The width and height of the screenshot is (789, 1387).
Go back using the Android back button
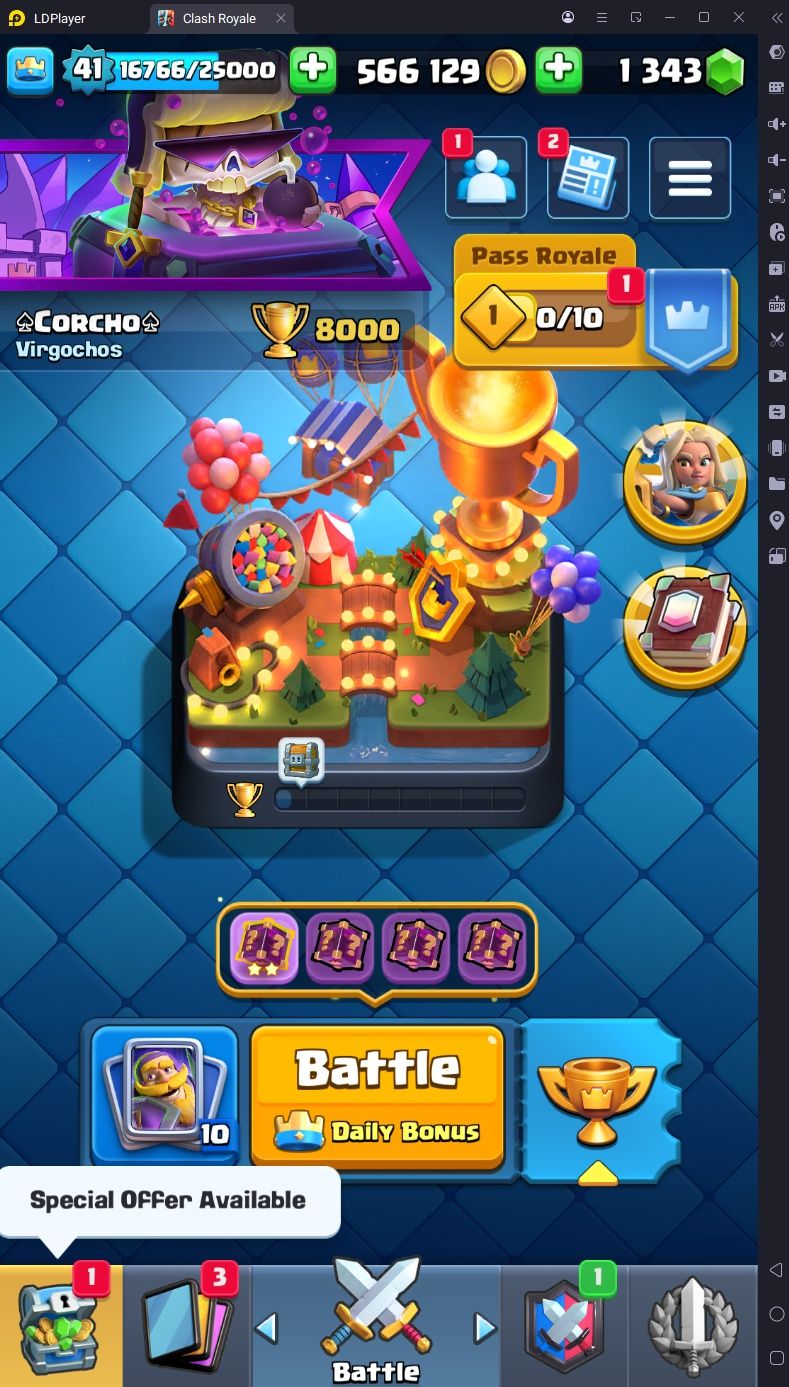tap(777, 1270)
